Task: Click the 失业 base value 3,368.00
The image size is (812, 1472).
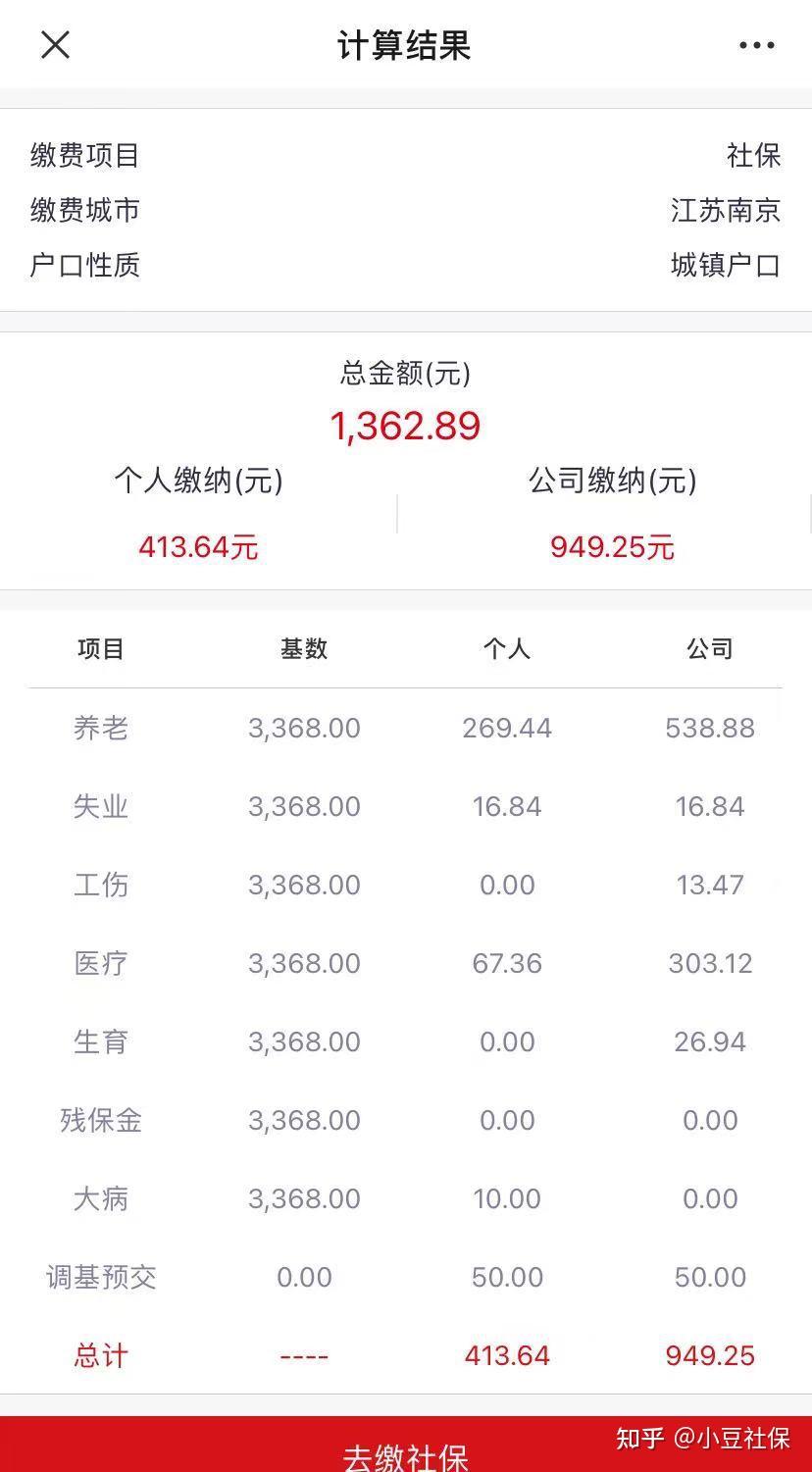Action: [305, 806]
